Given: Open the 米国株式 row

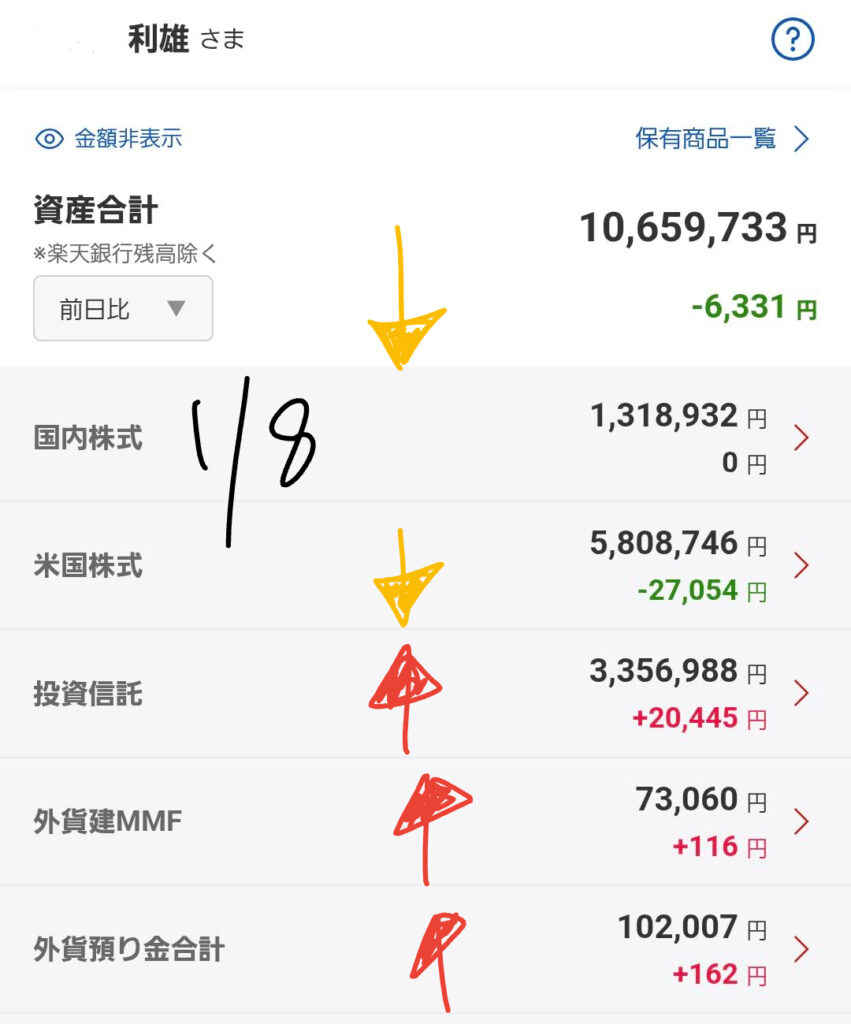Looking at the screenshot, I should click(x=425, y=566).
